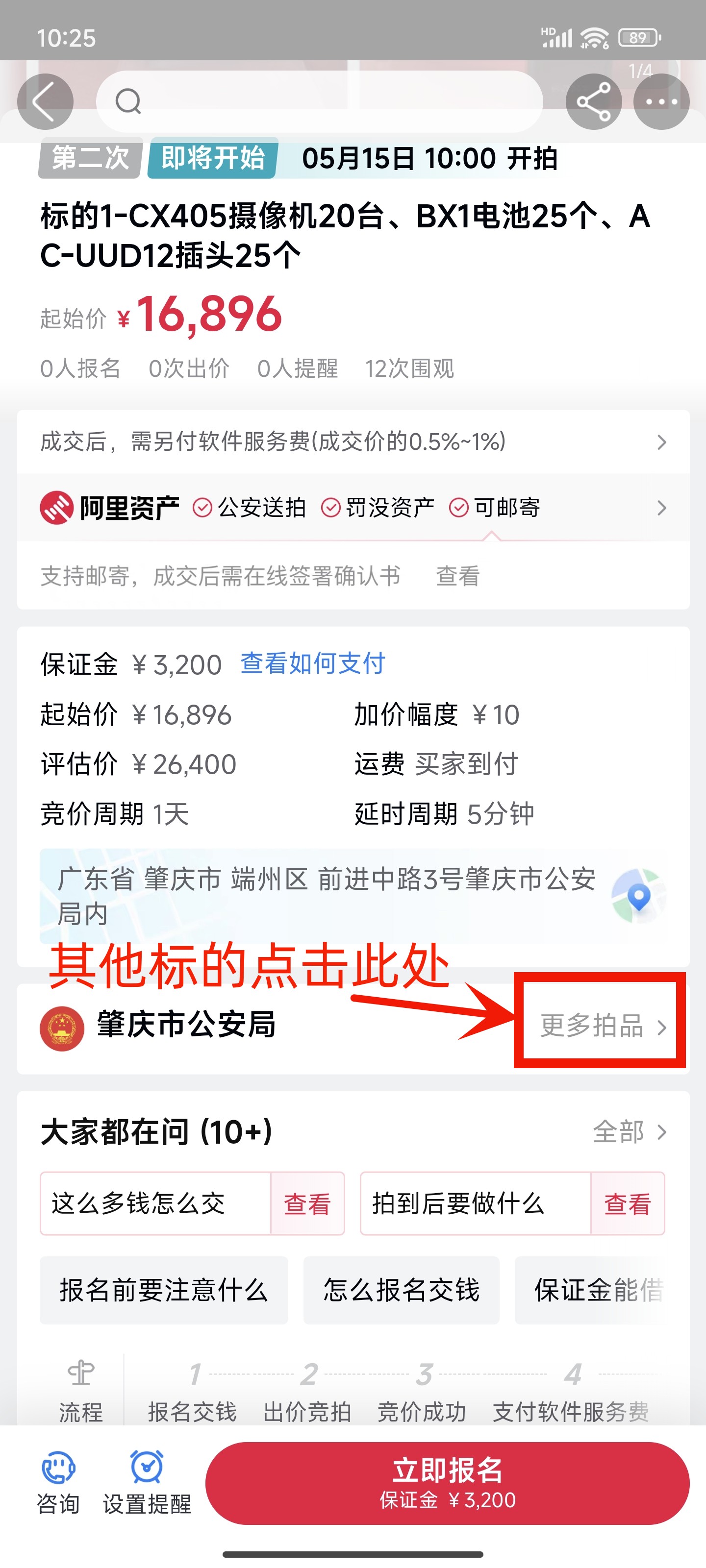706x1568 pixels.
Task: Tap 查看 next to the mailing confirmation note
Action: (457, 576)
